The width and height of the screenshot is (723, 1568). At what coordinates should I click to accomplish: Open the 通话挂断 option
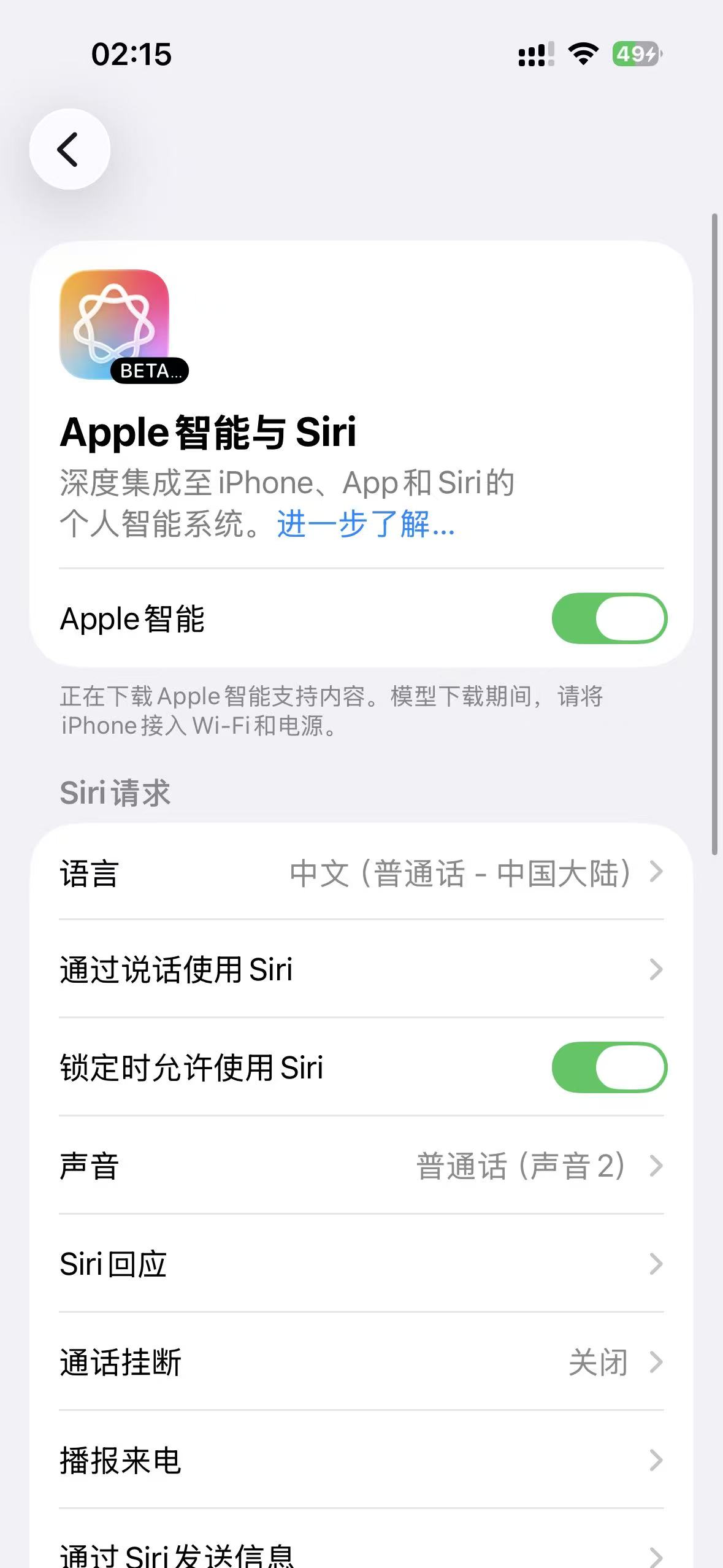pos(361,1362)
